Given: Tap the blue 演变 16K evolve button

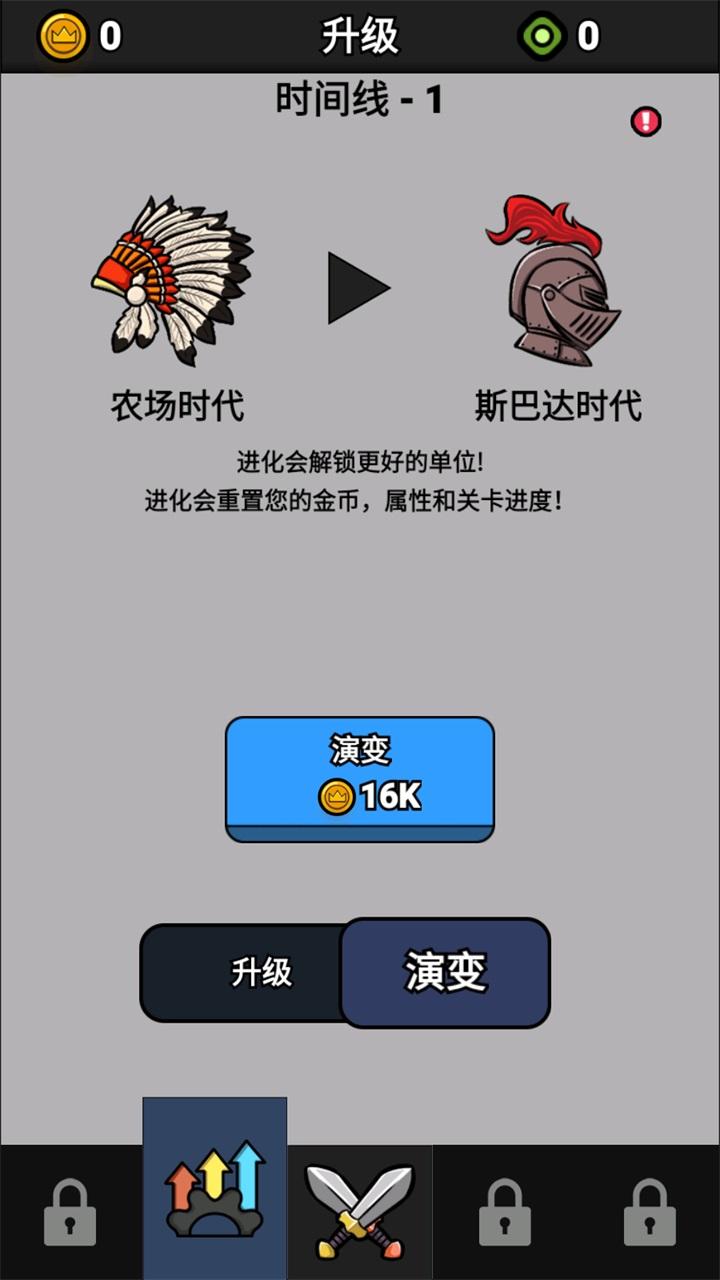Looking at the screenshot, I should [360, 779].
